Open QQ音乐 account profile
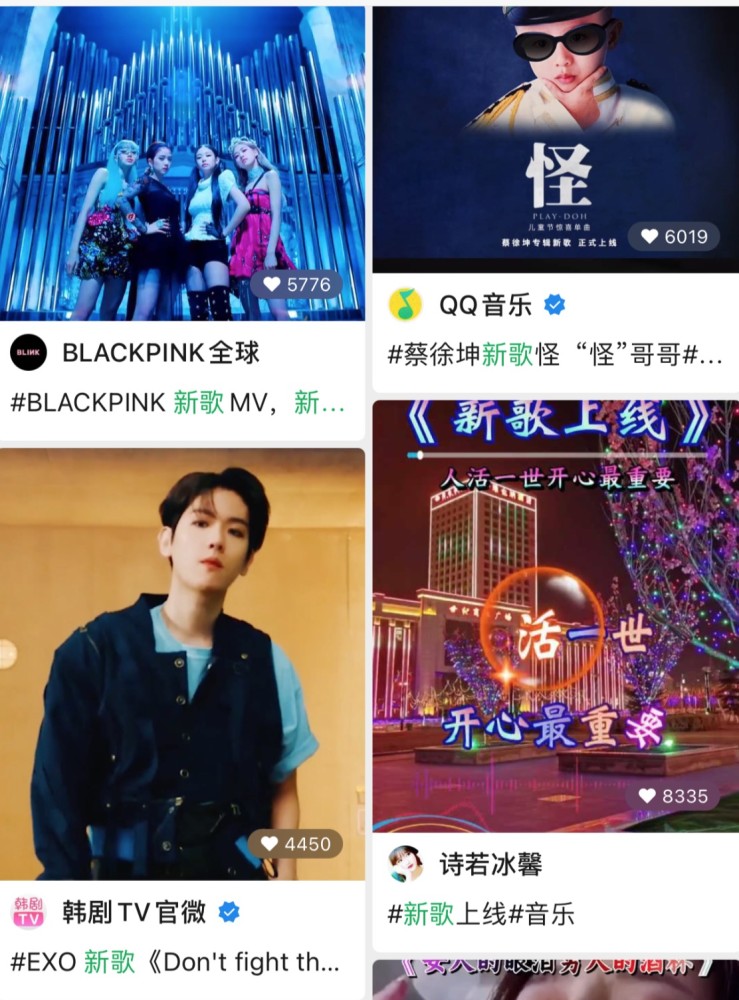The height and width of the screenshot is (1000, 739). coord(485,305)
